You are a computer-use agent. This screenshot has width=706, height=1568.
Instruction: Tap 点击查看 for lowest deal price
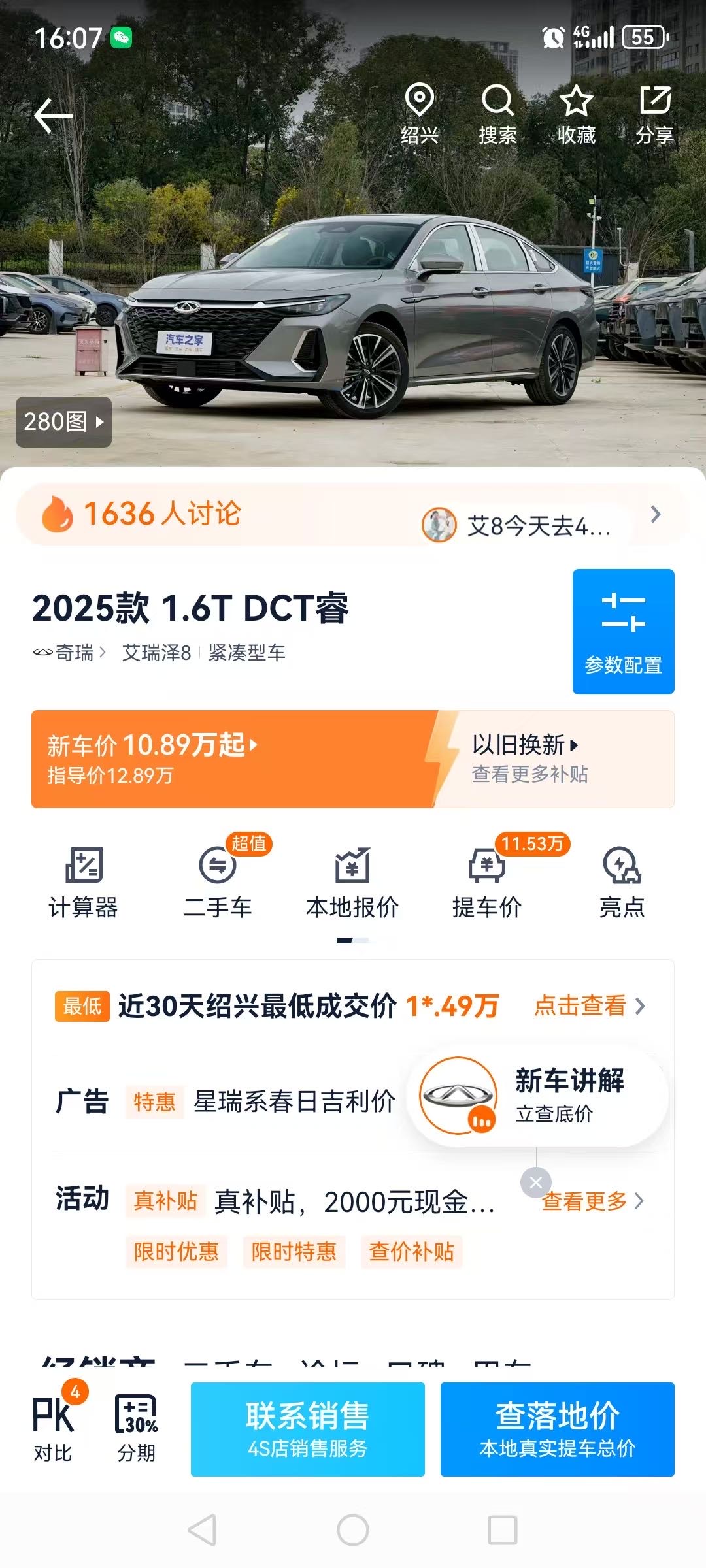click(588, 1005)
